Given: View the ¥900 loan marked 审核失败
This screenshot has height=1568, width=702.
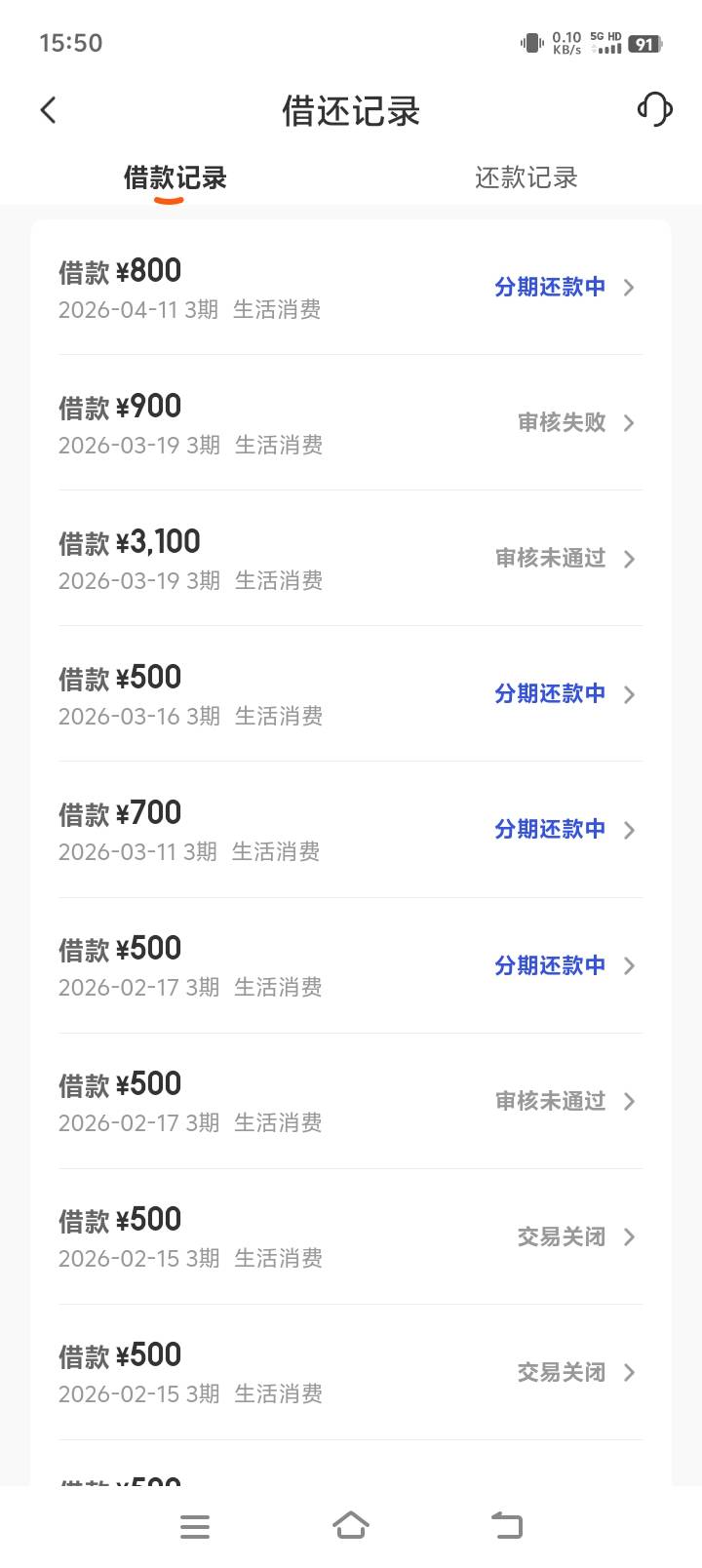Looking at the screenshot, I should tap(350, 423).
